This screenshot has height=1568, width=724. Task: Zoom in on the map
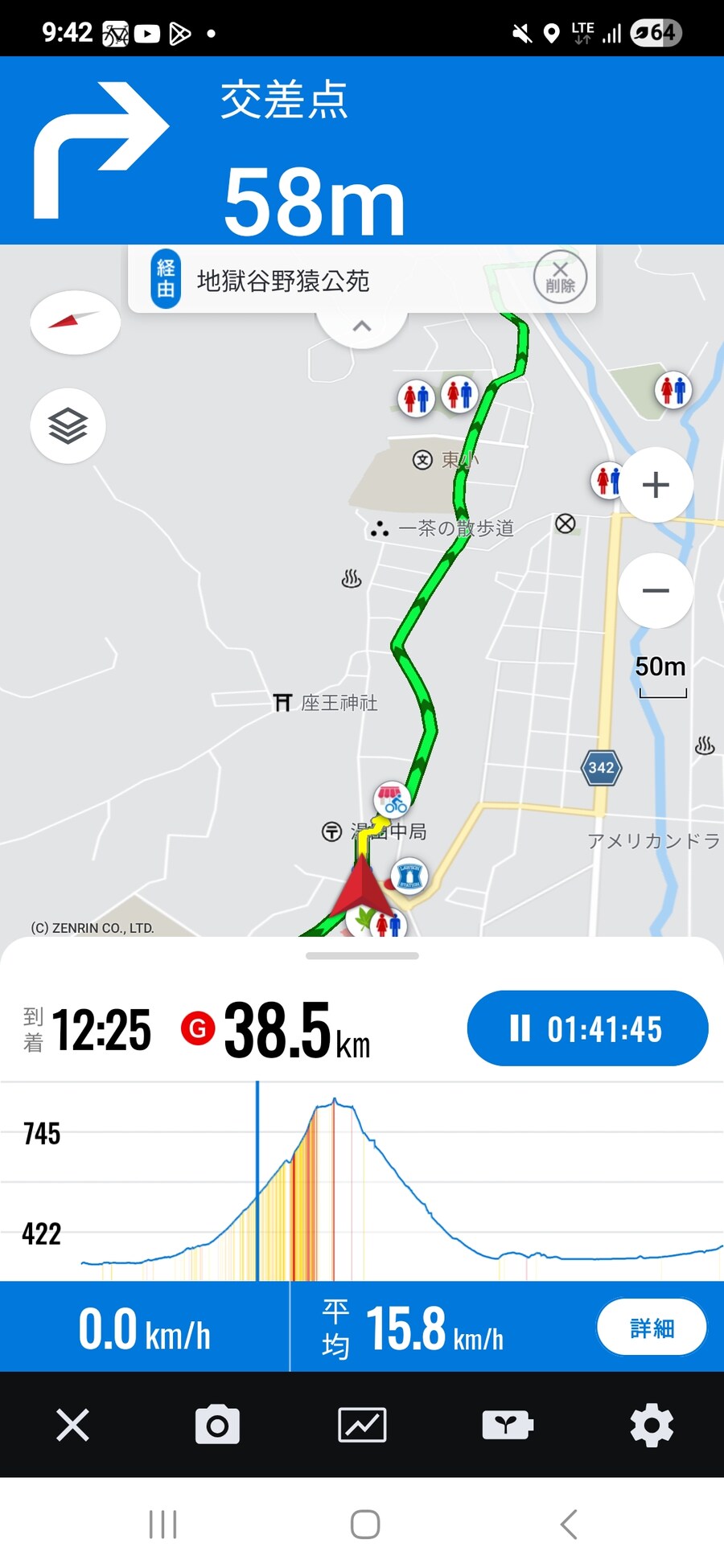point(656,485)
